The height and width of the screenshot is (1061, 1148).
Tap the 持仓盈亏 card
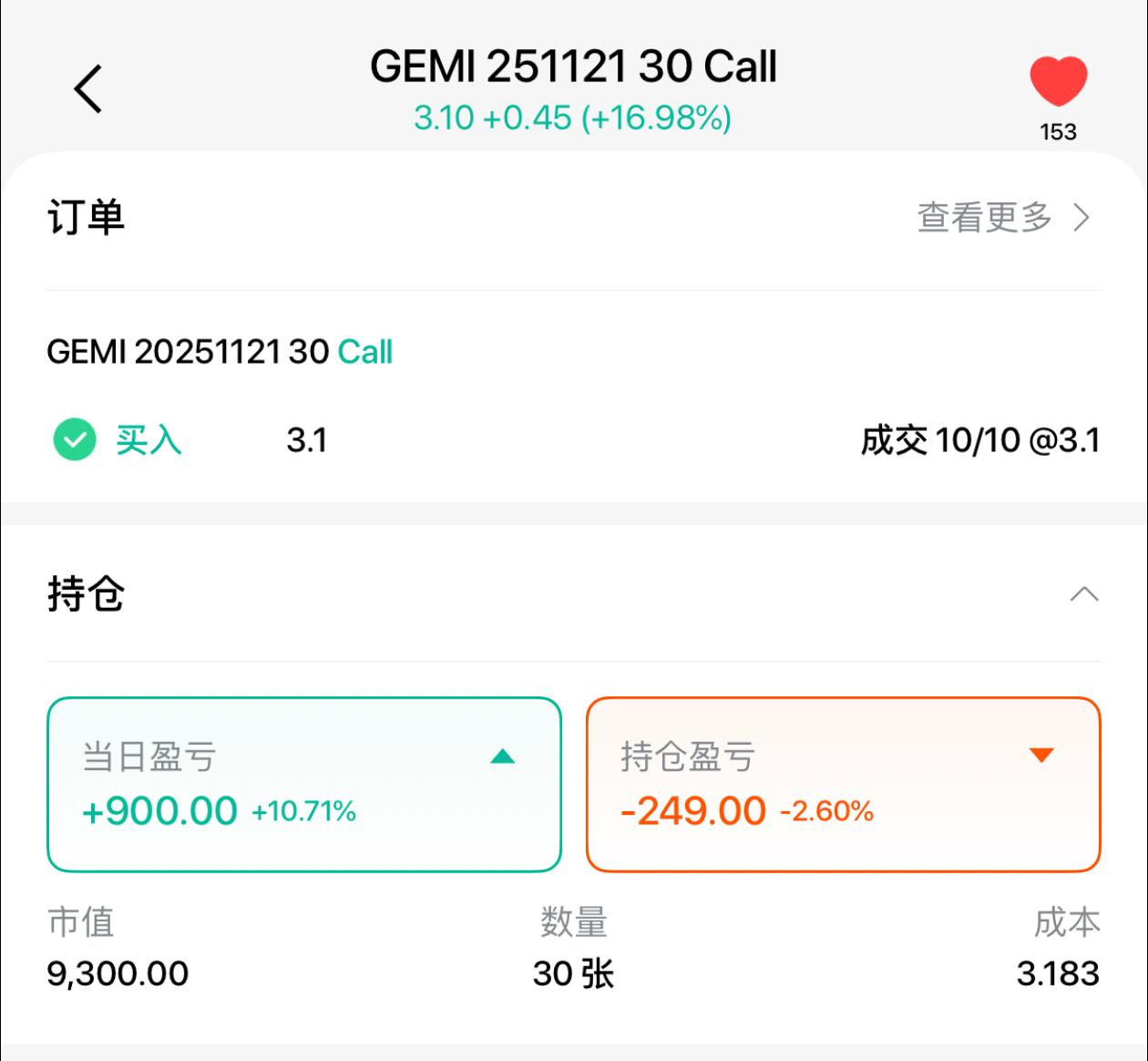pyautogui.click(x=843, y=784)
